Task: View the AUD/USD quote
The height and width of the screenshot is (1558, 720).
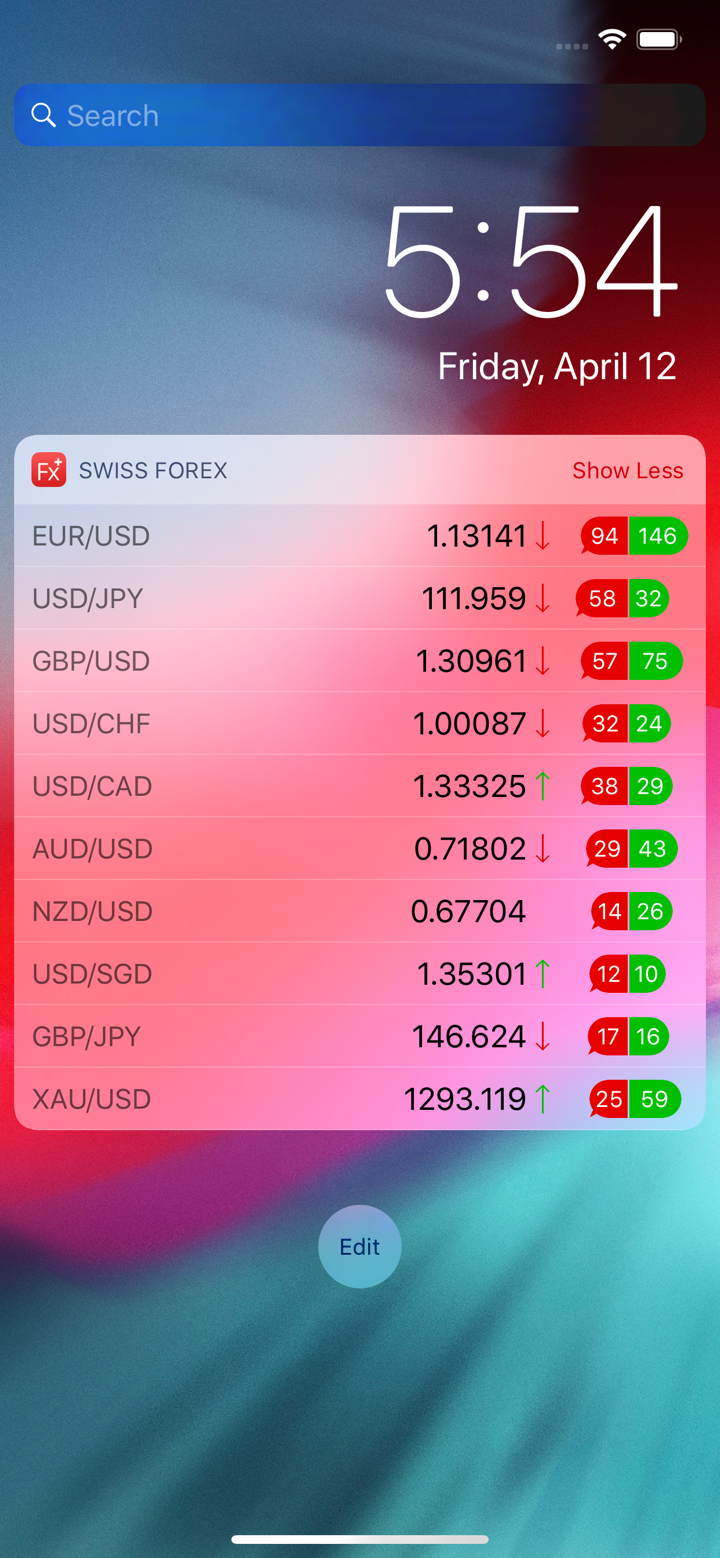Action: point(360,849)
